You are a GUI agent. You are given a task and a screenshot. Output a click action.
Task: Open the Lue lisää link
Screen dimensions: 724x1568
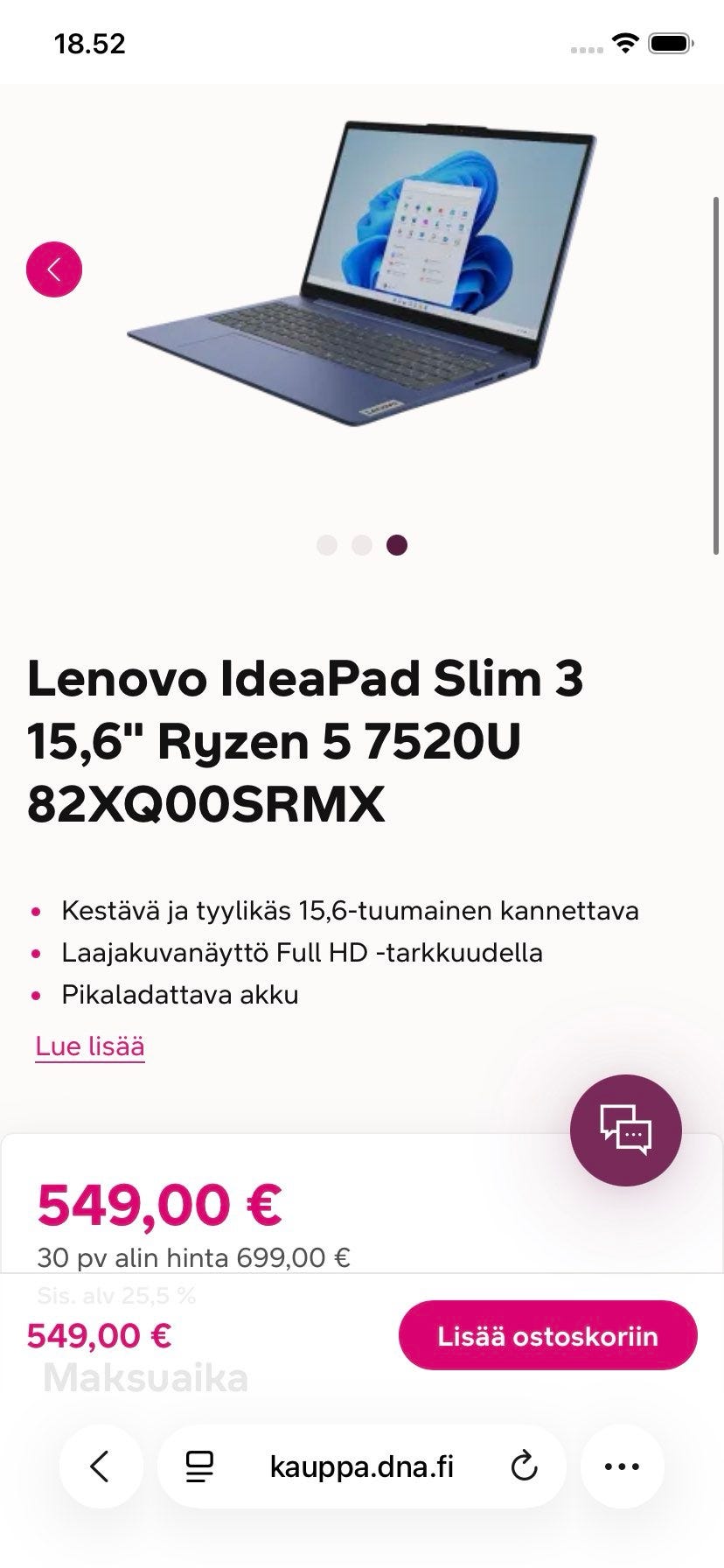point(90,1046)
